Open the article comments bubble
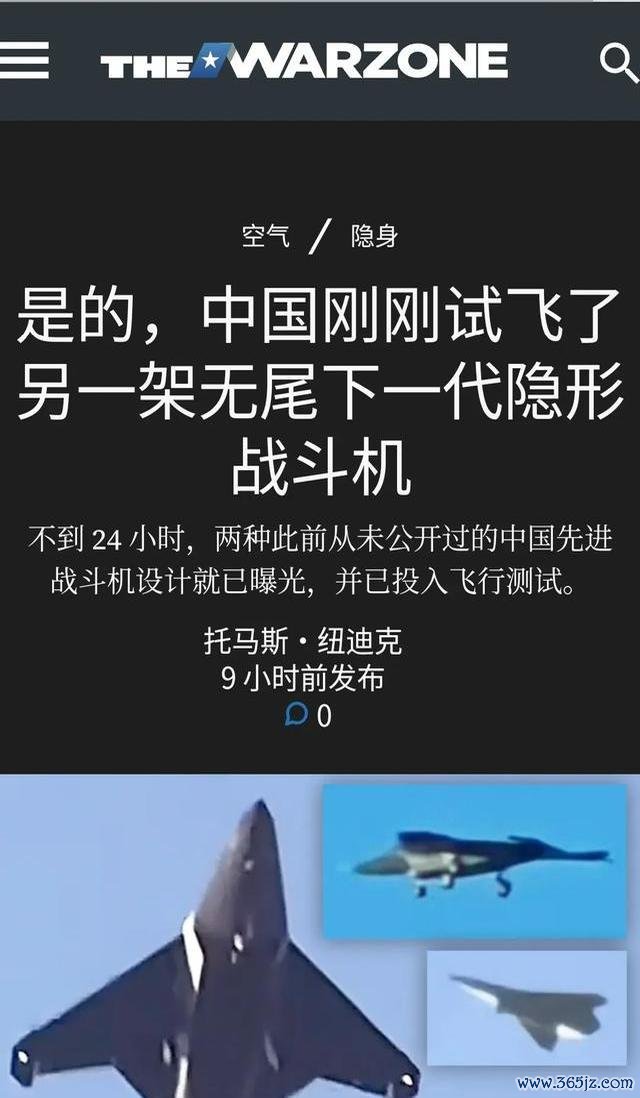This screenshot has height=1098, width=640. (297, 714)
